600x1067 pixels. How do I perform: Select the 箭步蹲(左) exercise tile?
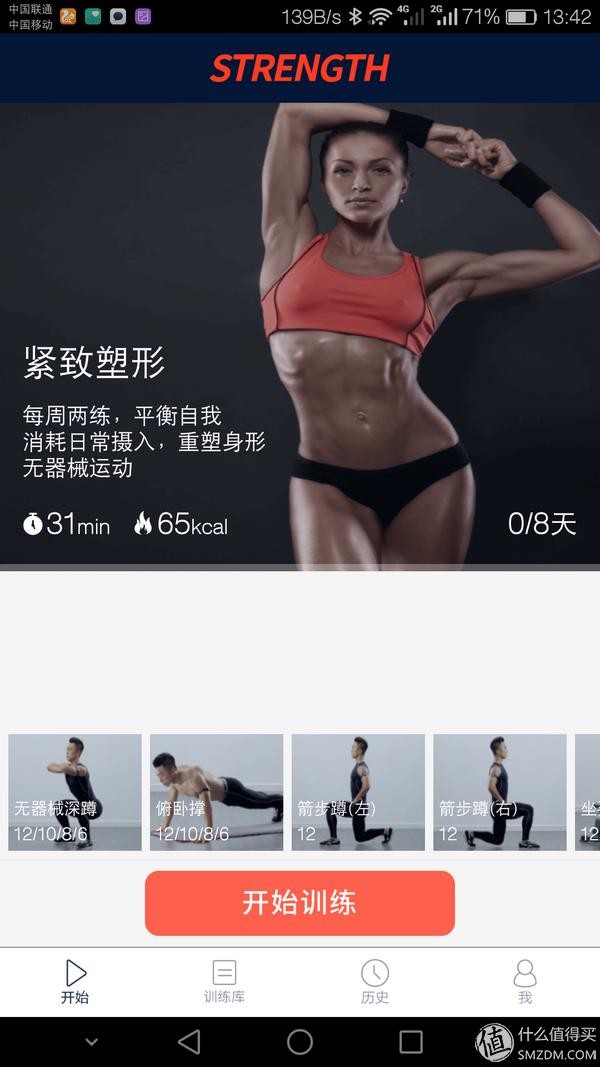coord(358,792)
